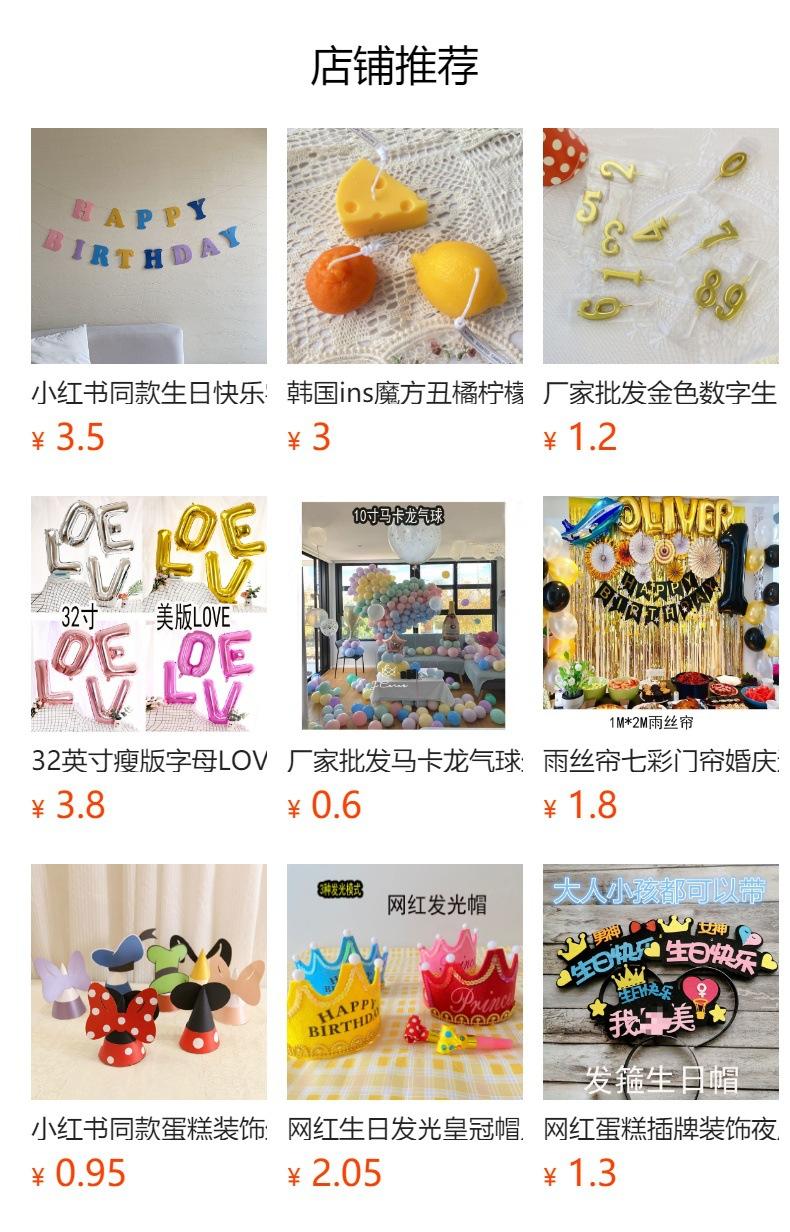The height and width of the screenshot is (1232, 790).
Task: Select the 厂家批发金色数字 candle product
Action: pos(661,246)
